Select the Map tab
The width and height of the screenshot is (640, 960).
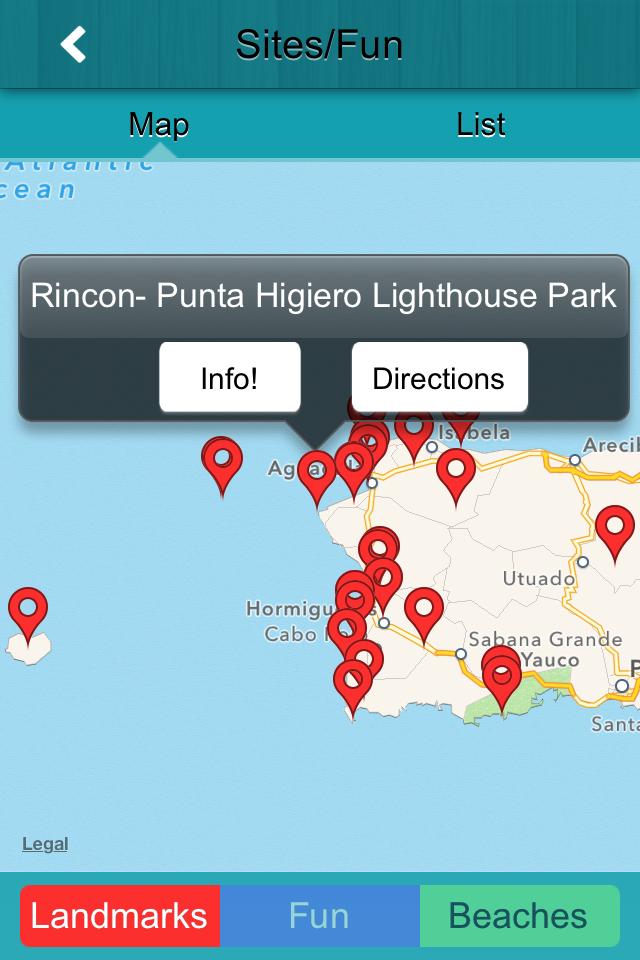click(x=158, y=125)
